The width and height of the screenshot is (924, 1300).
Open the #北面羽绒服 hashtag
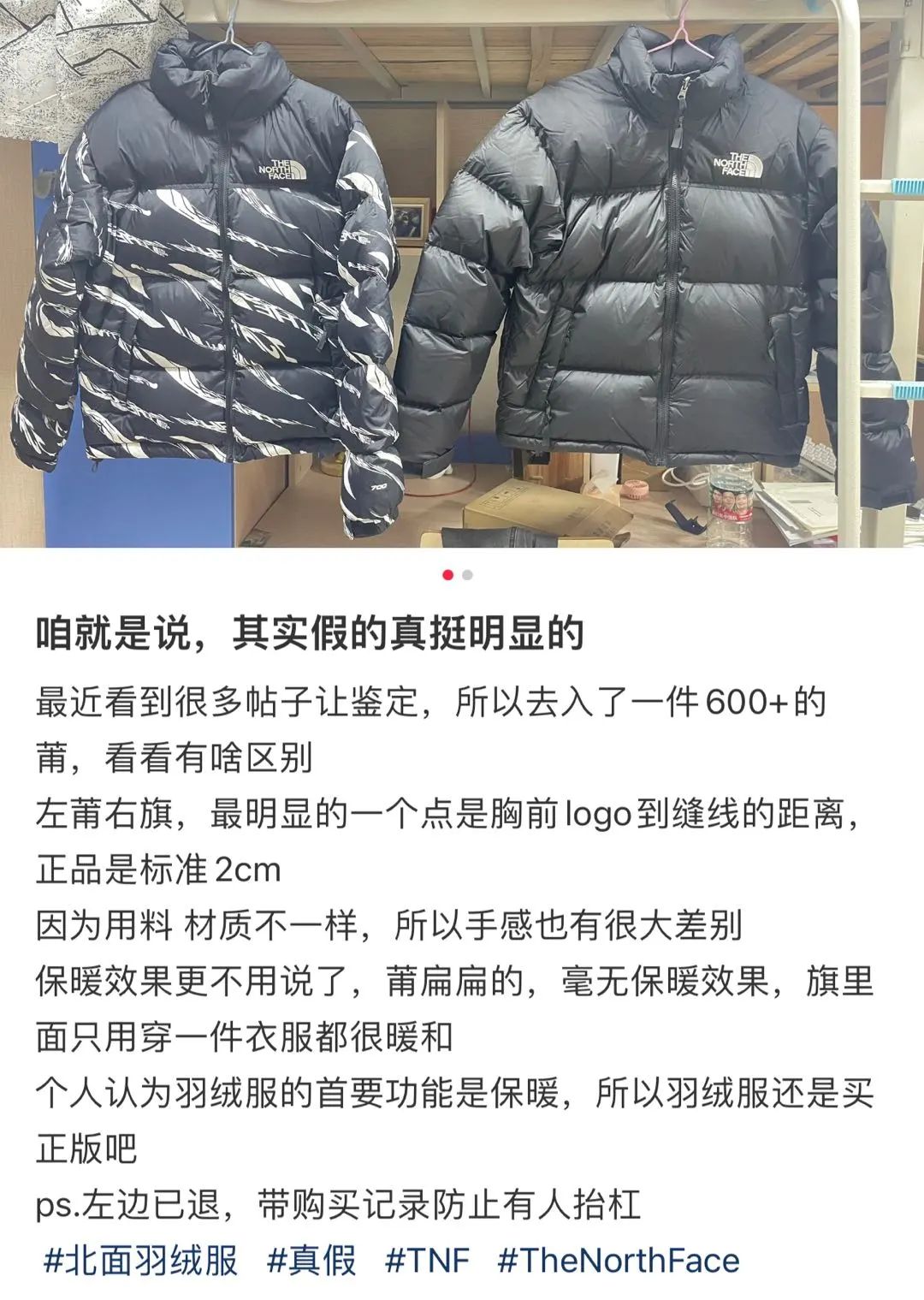point(140,1261)
